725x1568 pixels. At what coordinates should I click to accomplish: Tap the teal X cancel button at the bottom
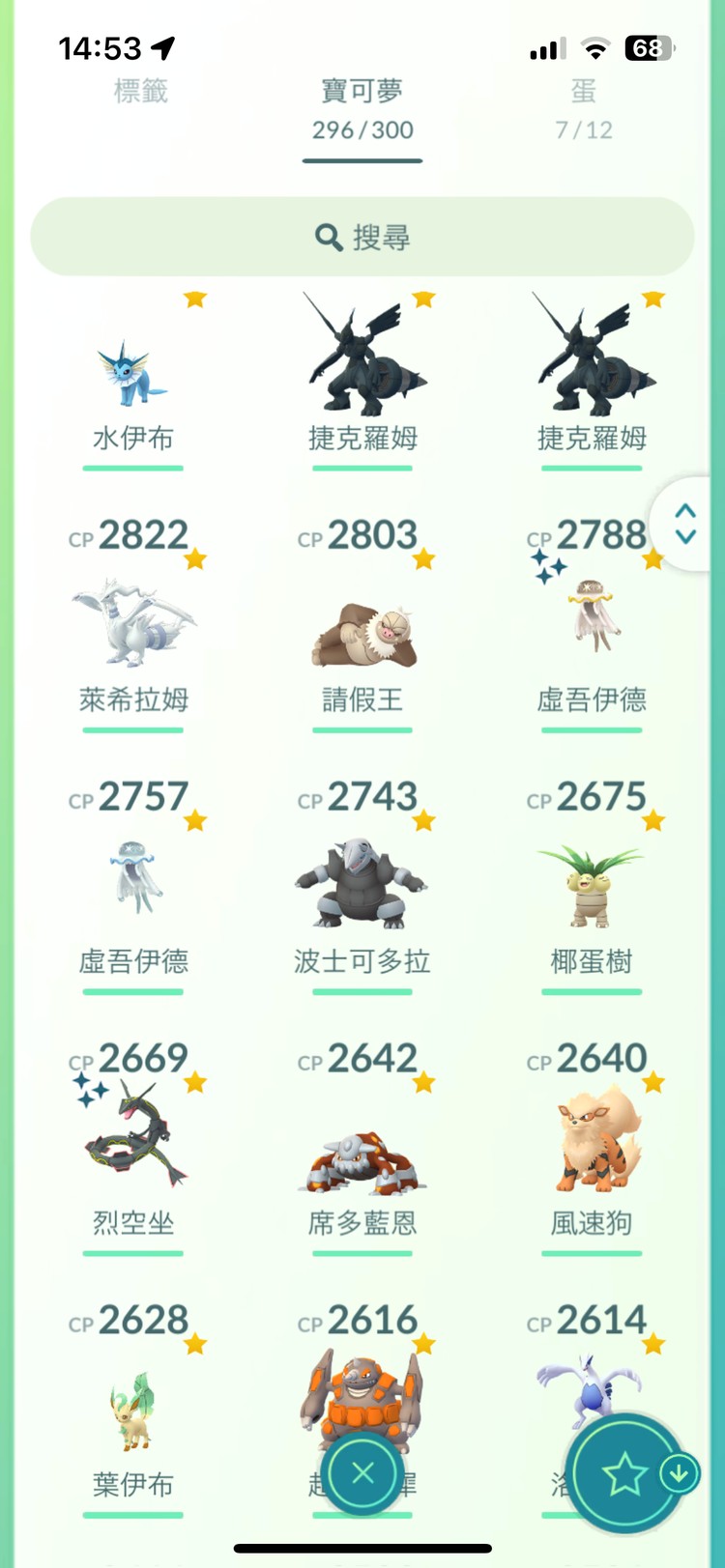[x=362, y=1472]
